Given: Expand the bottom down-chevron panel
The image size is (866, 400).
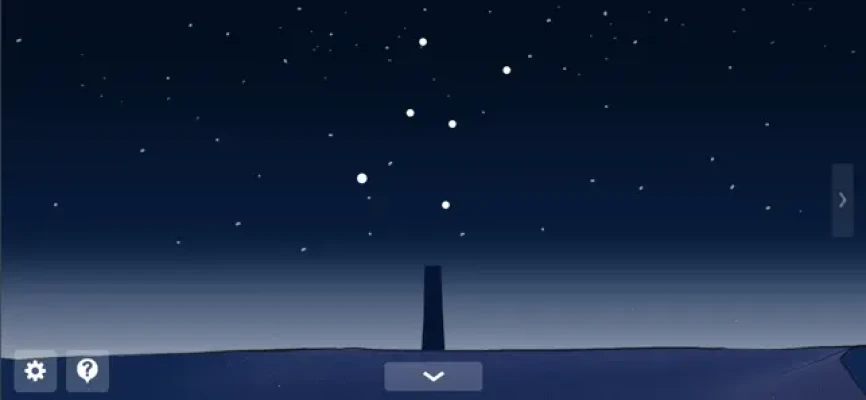Looking at the screenshot, I should coord(433,376).
